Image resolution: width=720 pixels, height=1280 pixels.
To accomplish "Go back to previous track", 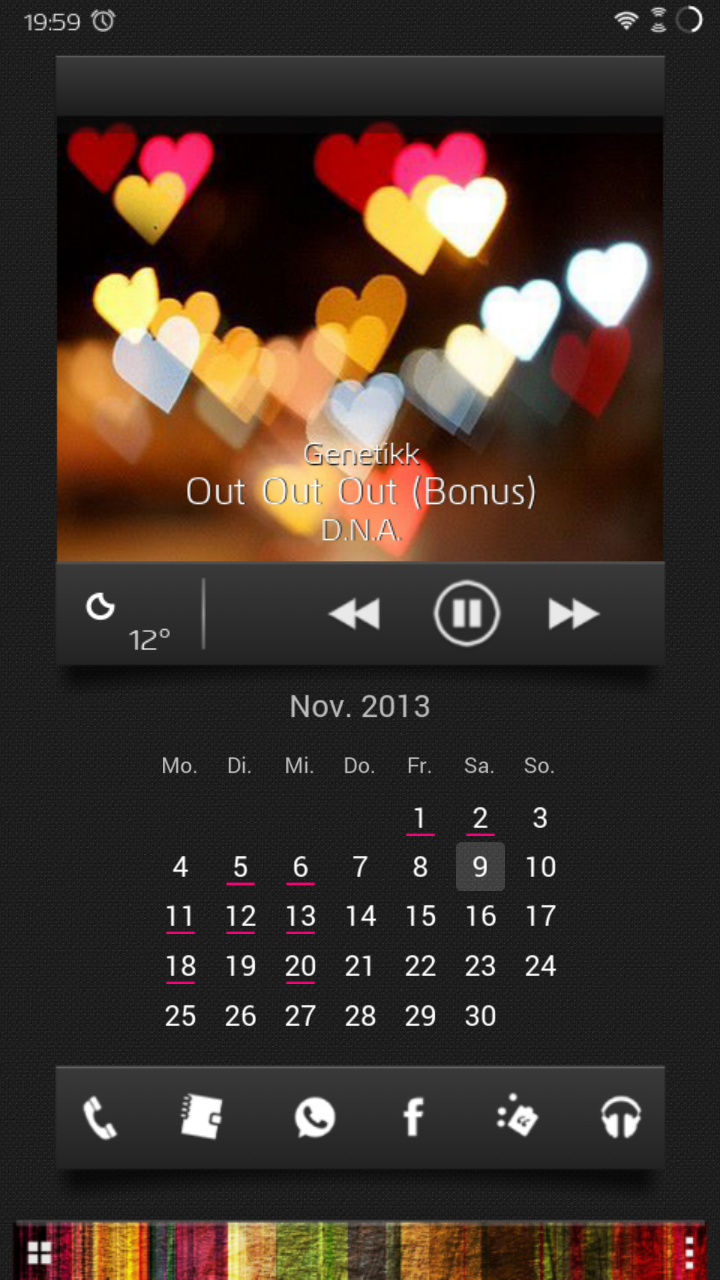I will 354,614.
